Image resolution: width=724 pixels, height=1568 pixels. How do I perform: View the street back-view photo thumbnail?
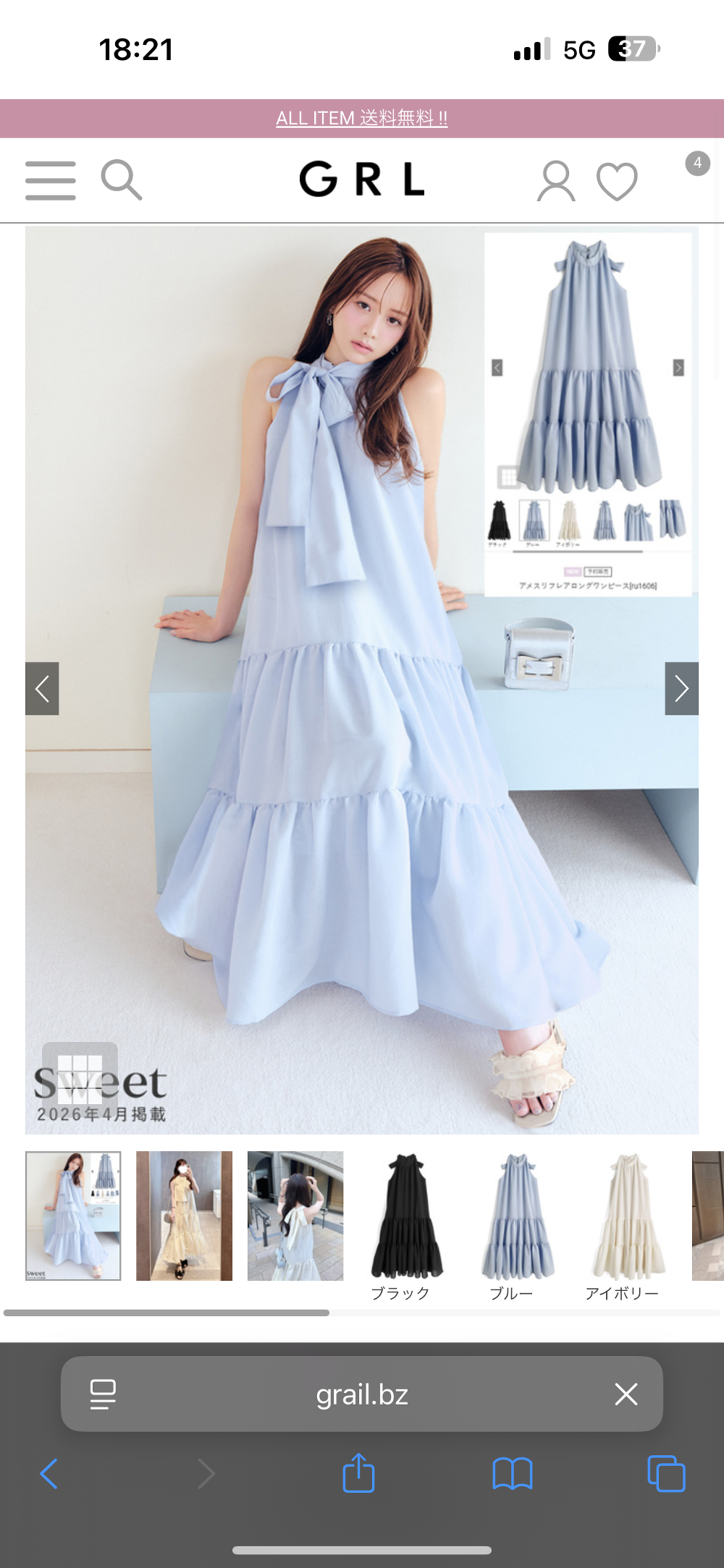(x=295, y=1216)
